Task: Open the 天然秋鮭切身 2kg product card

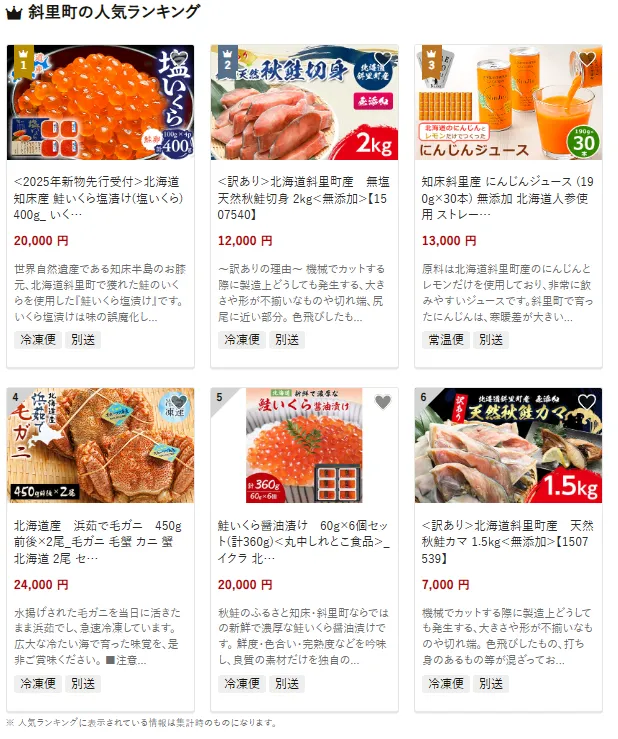Action: tap(304, 200)
